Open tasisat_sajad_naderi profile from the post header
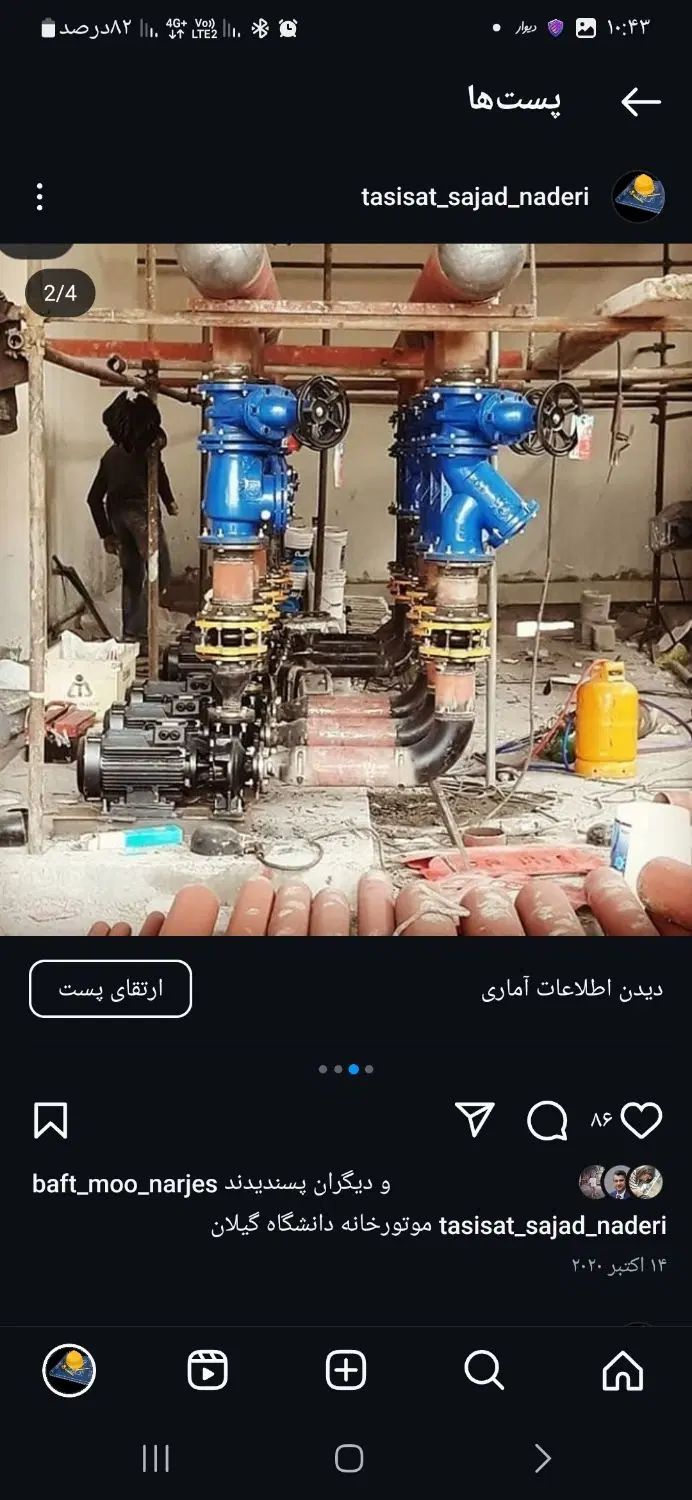 tap(475, 197)
